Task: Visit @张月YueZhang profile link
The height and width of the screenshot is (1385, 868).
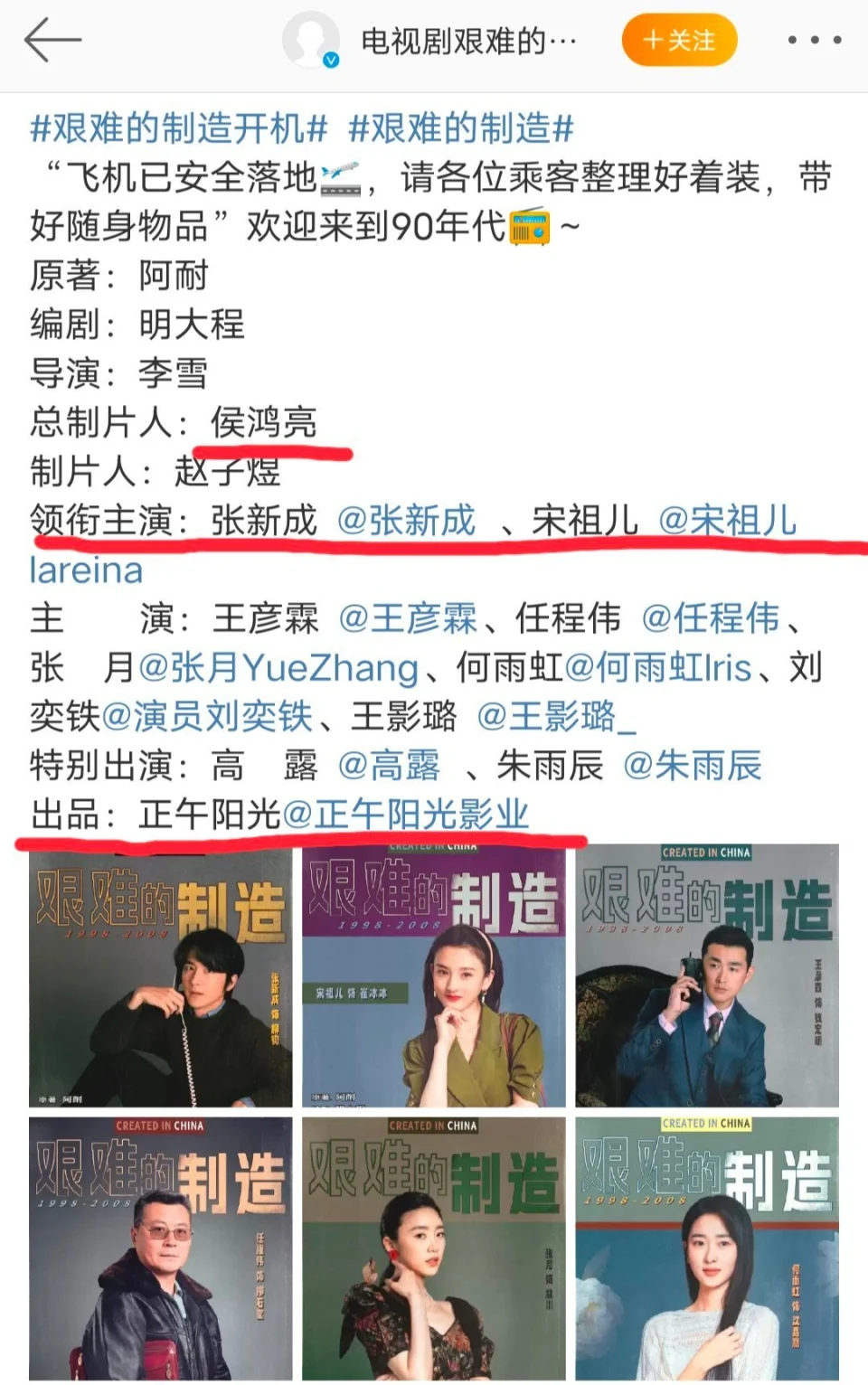Action: click(x=278, y=668)
